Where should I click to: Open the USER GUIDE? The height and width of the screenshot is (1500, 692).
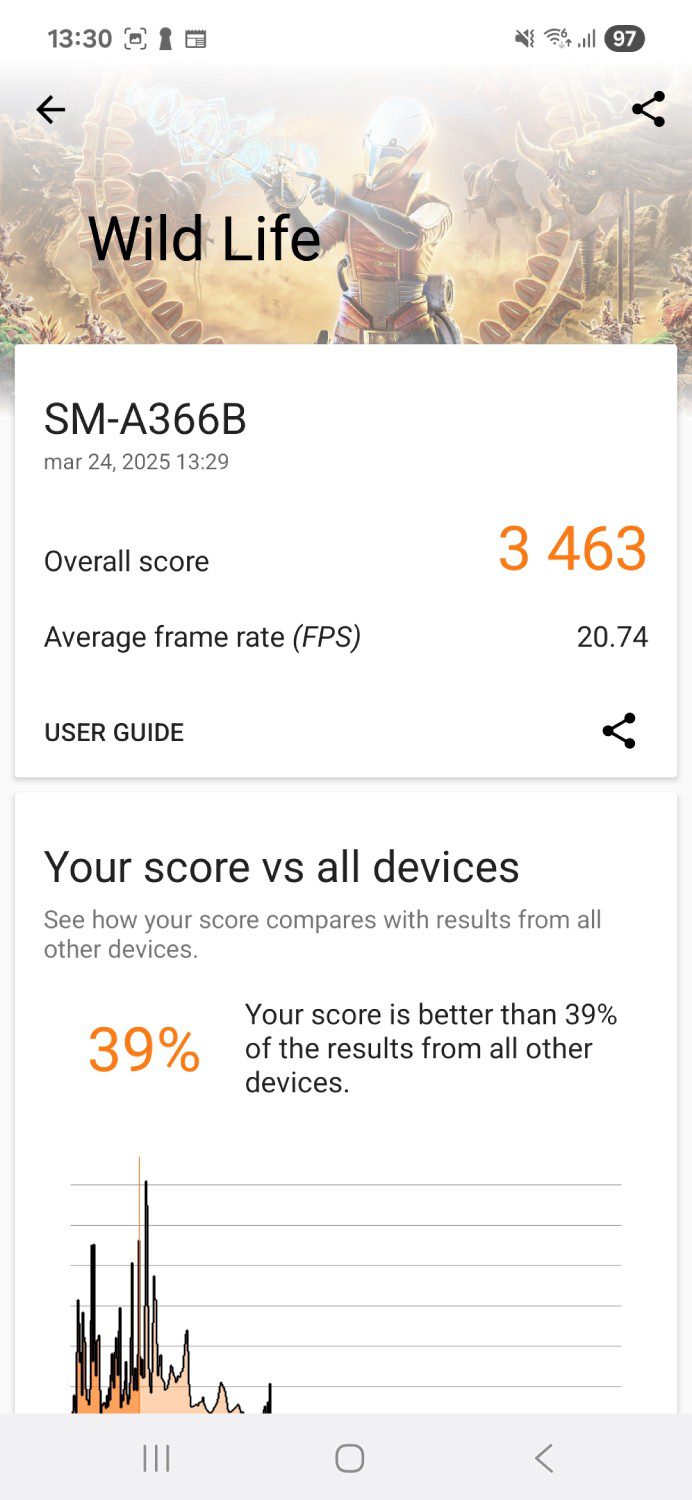click(114, 733)
